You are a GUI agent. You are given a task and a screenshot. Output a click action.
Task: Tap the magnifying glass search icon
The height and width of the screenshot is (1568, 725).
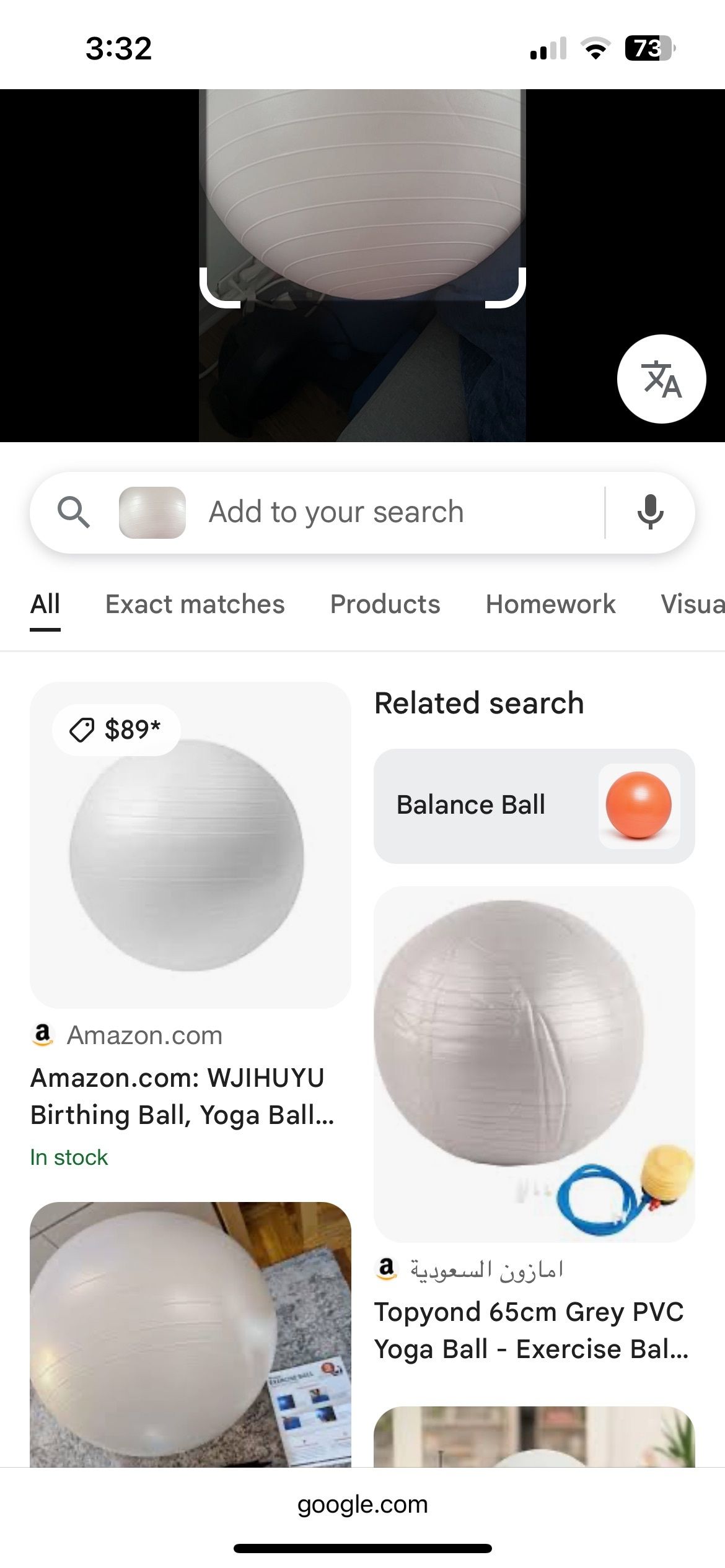pos(74,512)
